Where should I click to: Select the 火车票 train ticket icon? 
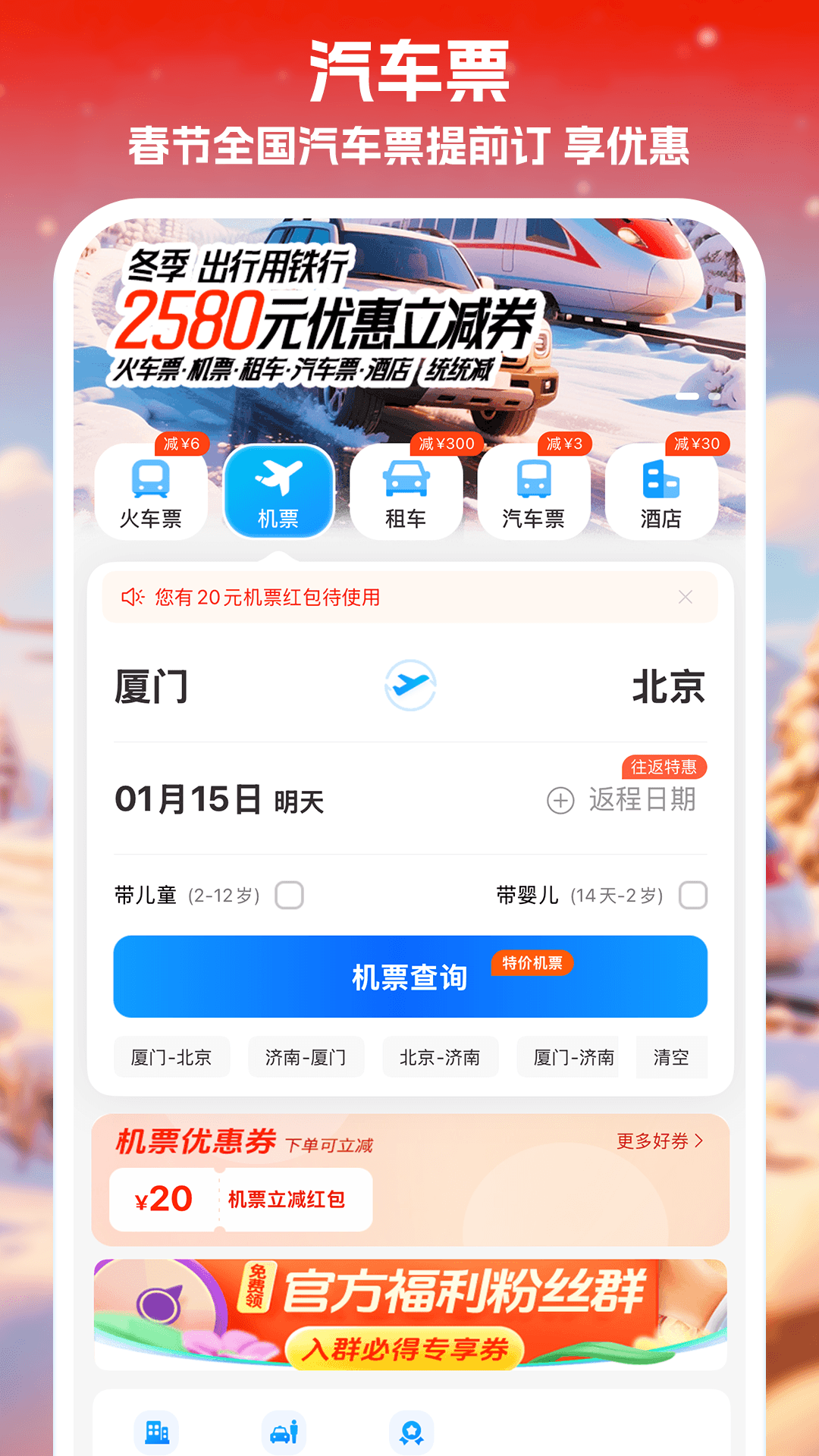(x=152, y=490)
